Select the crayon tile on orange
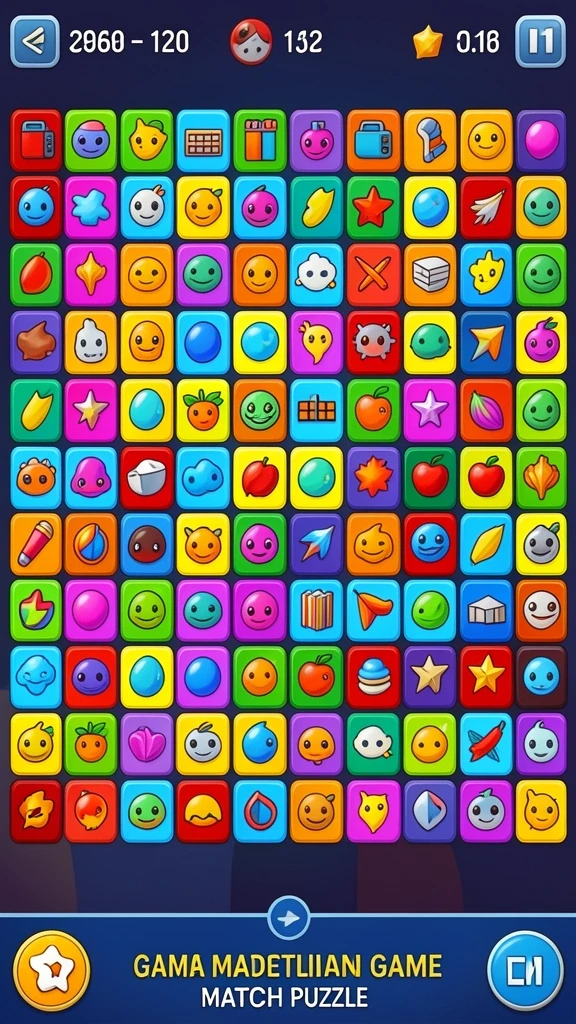 [35, 544]
